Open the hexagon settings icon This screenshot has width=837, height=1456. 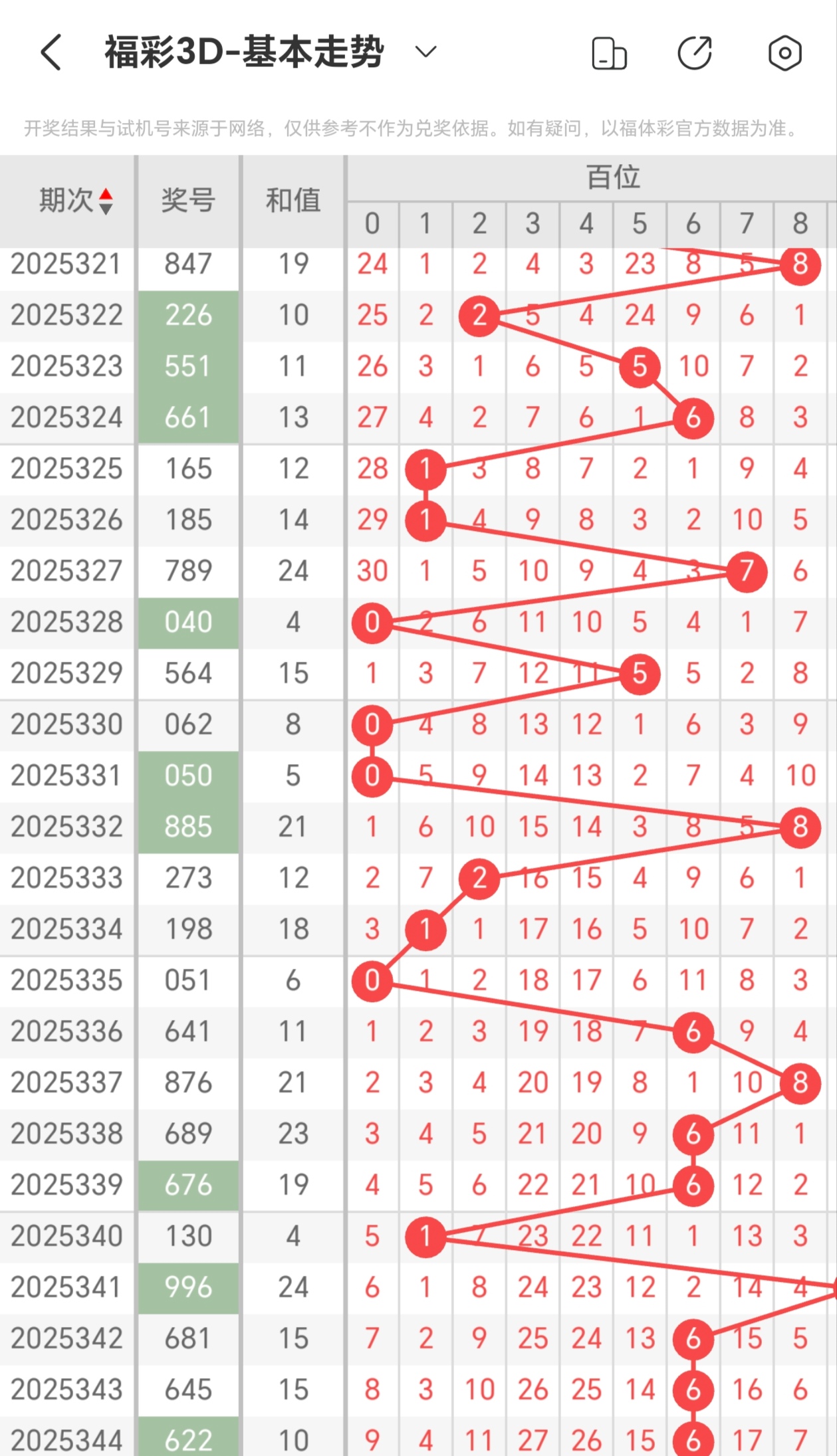784,53
